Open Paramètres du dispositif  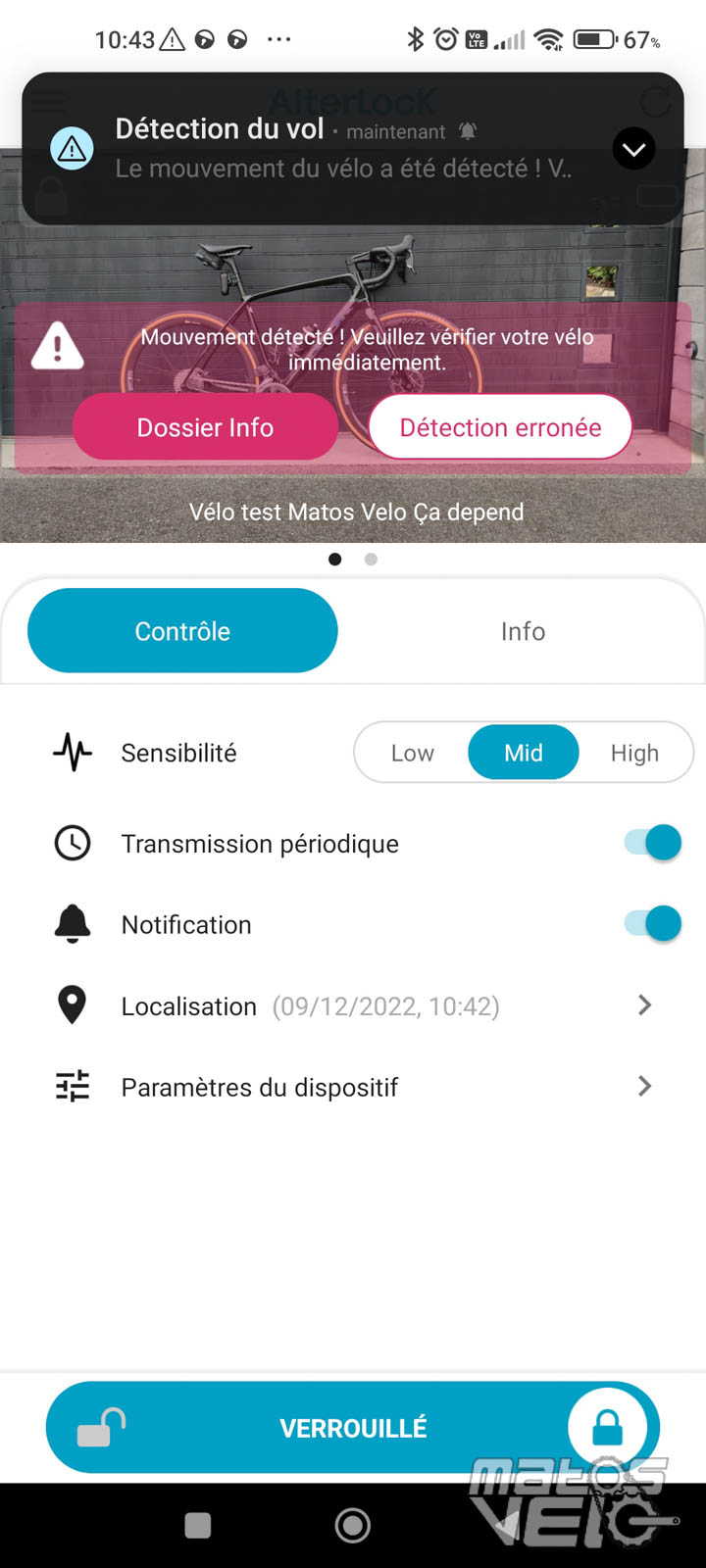pos(353,1087)
